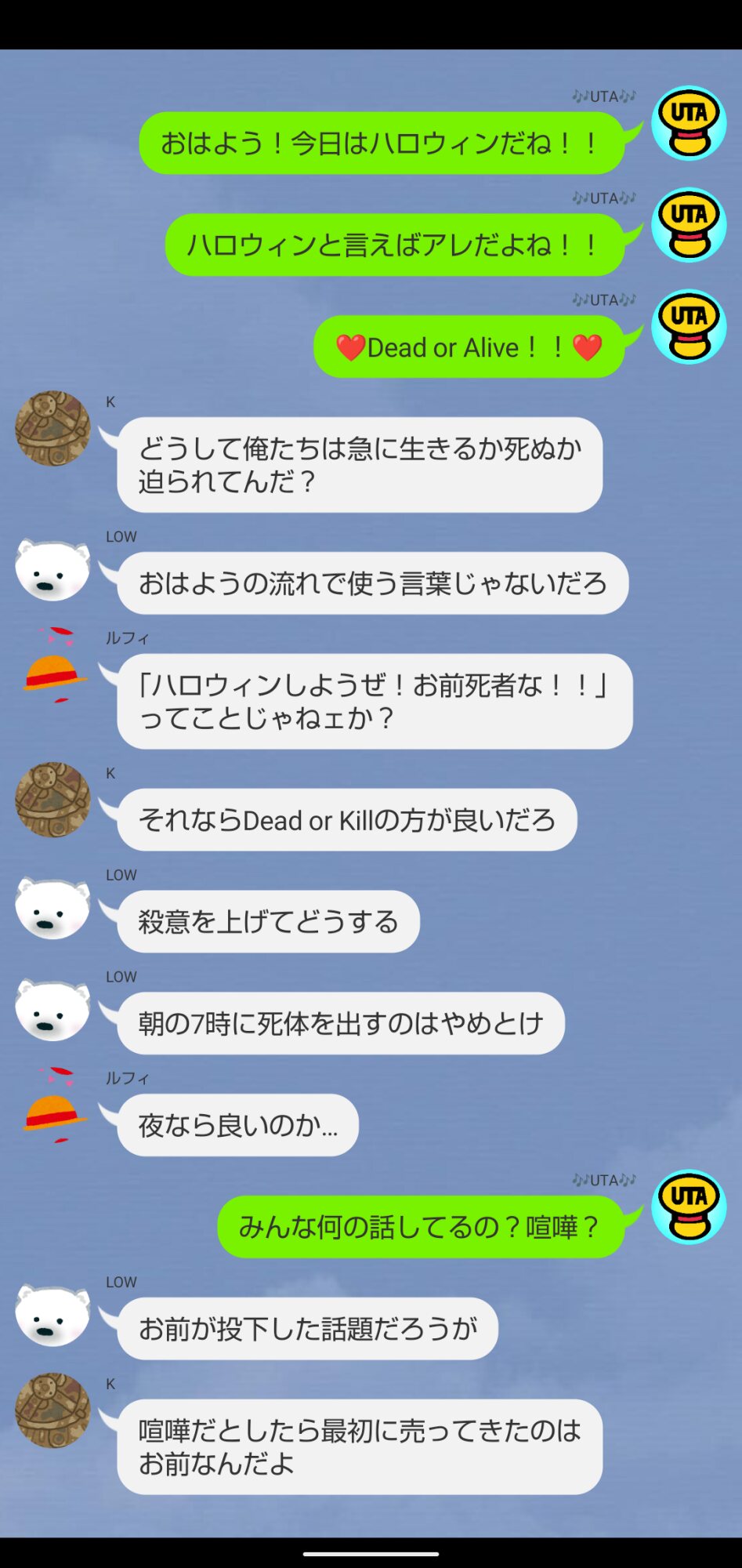Open UTA's avatar beside the おはよう message
This screenshot has height=1568, width=742.
click(x=689, y=123)
